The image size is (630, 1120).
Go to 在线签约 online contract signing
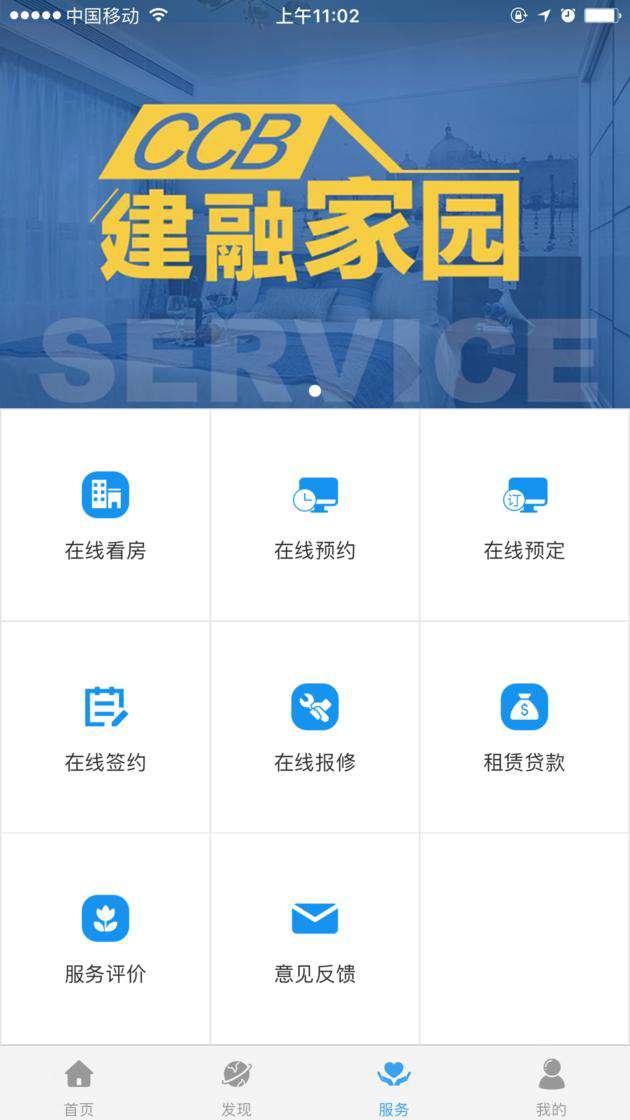click(x=105, y=727)
